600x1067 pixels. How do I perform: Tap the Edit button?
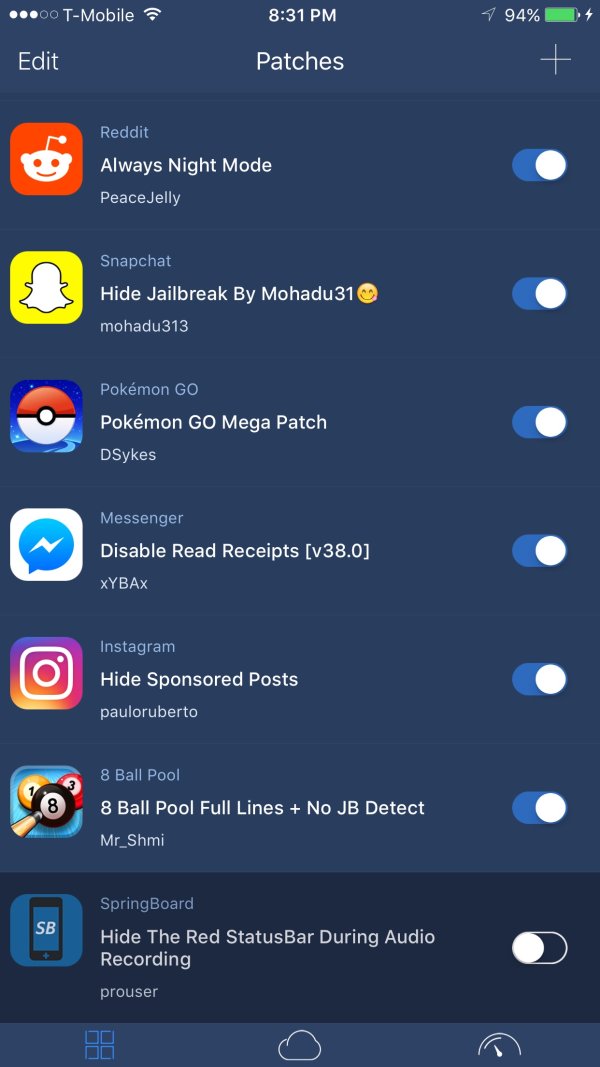click(38, 61)
